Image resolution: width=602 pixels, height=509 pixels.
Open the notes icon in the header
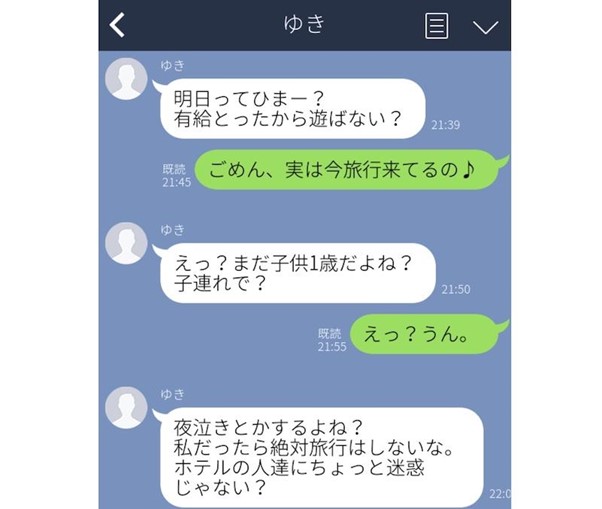[x=436, y=26]
